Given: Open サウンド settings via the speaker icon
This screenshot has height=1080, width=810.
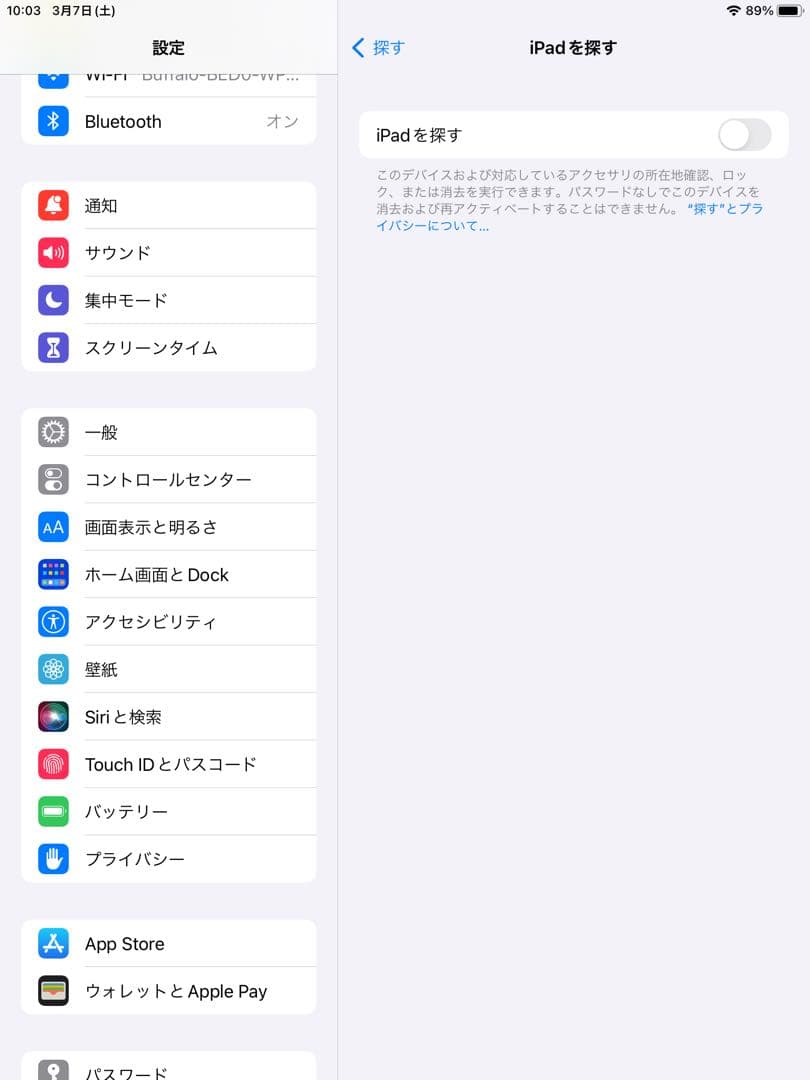Looking at the screenshot, I should coord(53,252).
